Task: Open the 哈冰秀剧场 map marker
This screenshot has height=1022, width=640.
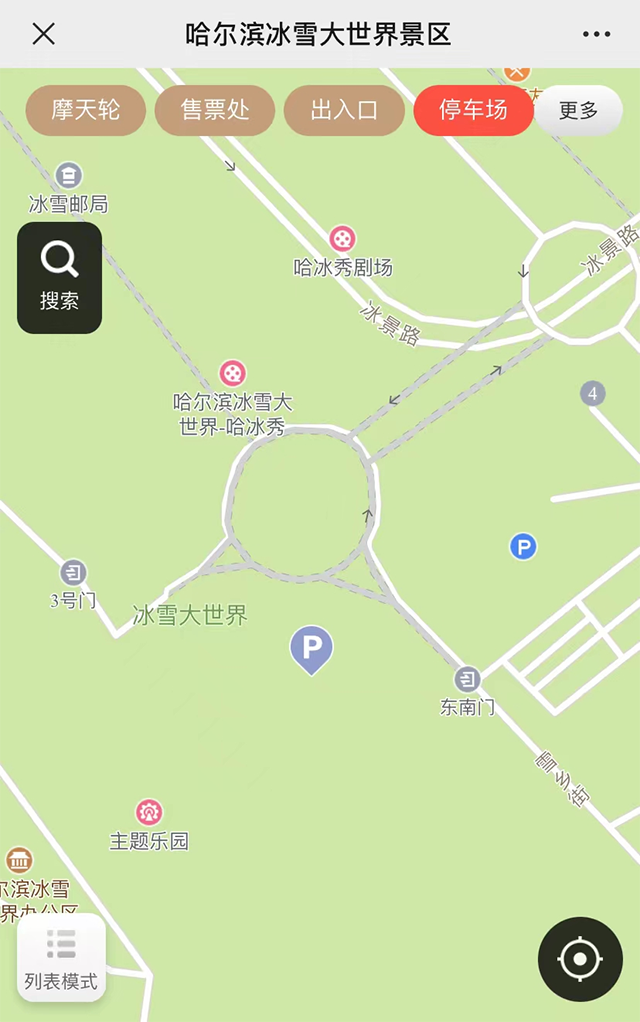Action: [x=342, y=239]
